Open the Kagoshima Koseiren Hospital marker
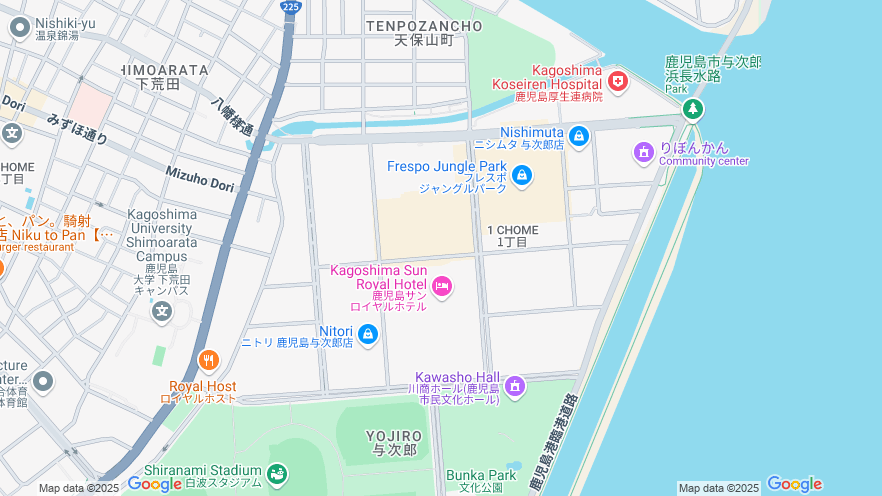Viewport: 882px width, 496px height. pyautogui.click(x=617, y=81)
